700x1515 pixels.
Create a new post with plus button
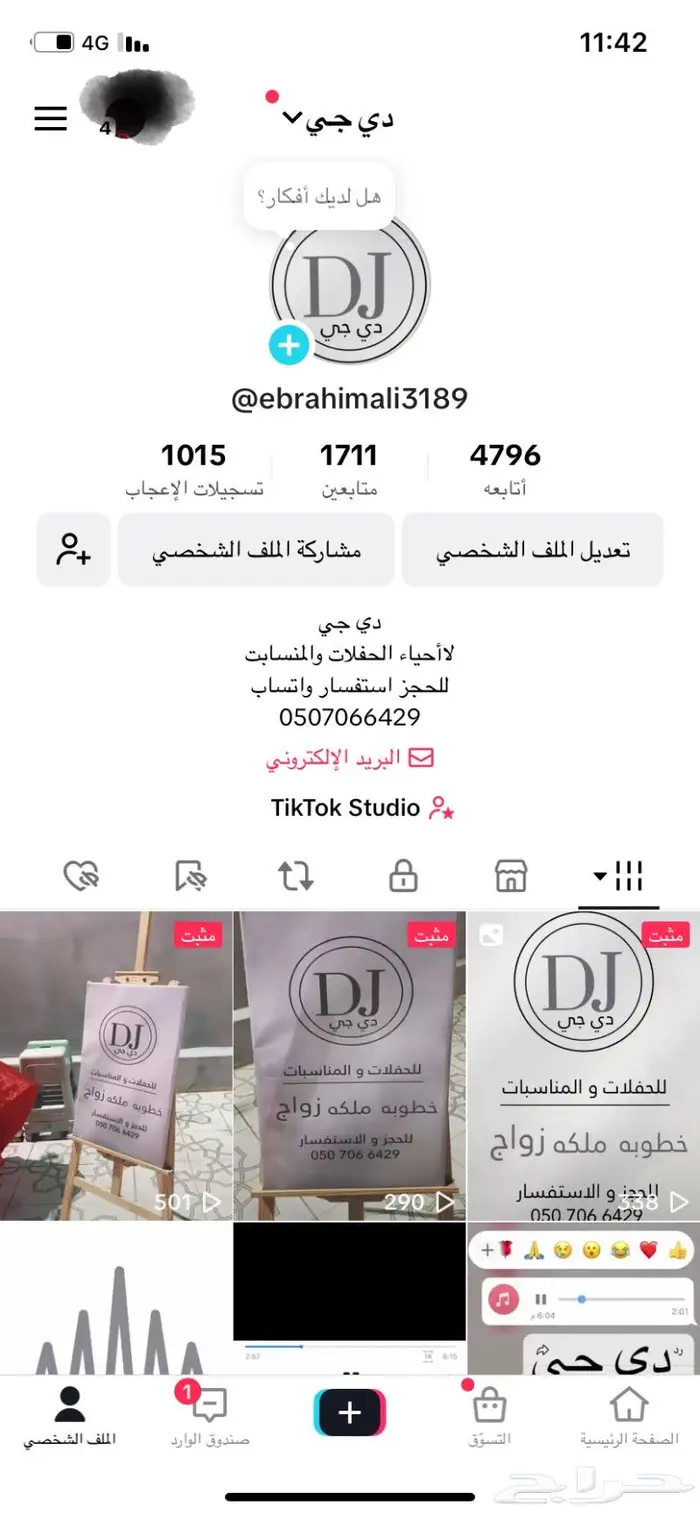[349, 1412]
